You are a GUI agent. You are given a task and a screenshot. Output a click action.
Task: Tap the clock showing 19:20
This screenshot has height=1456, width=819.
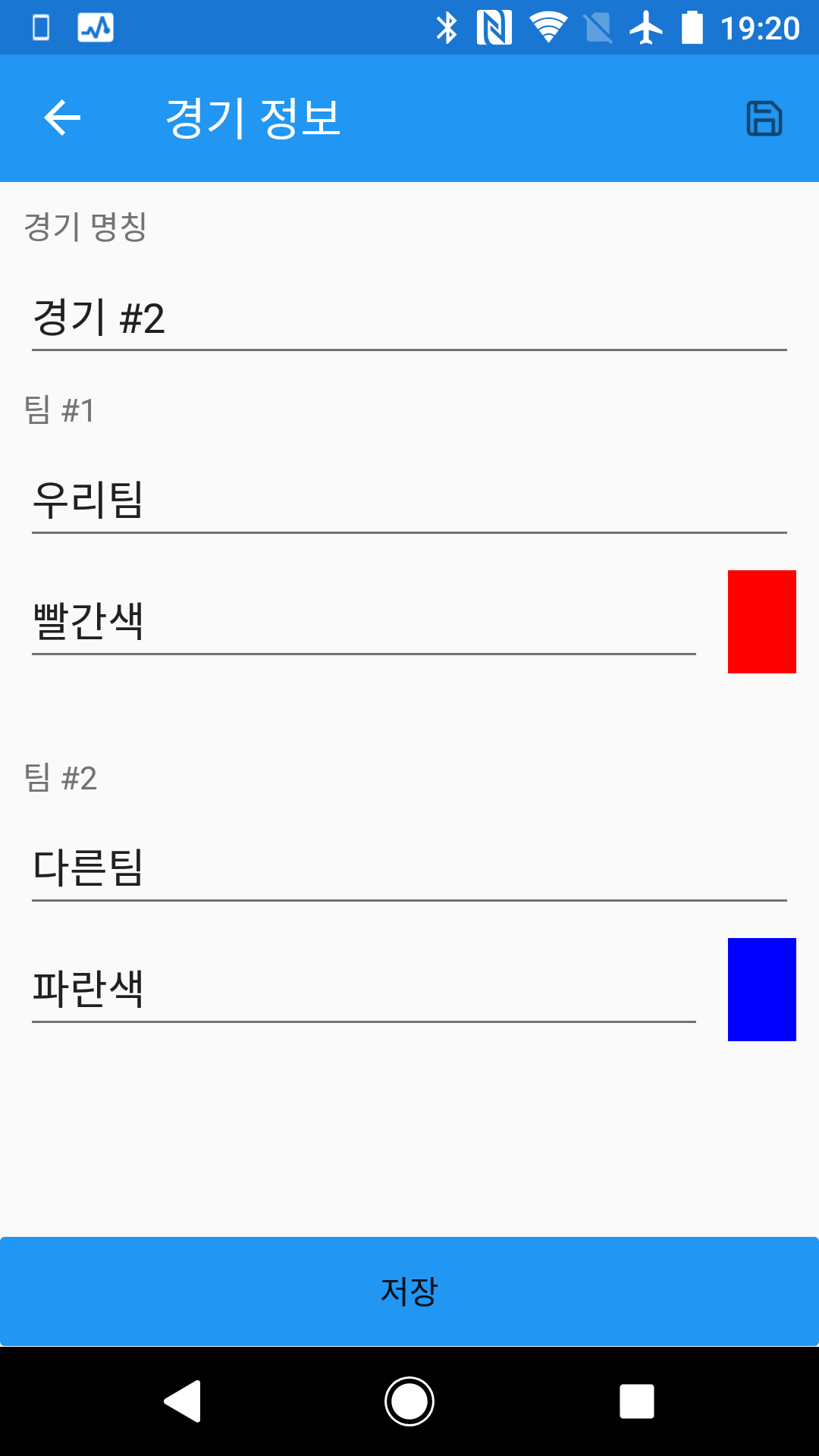[758, 27]
